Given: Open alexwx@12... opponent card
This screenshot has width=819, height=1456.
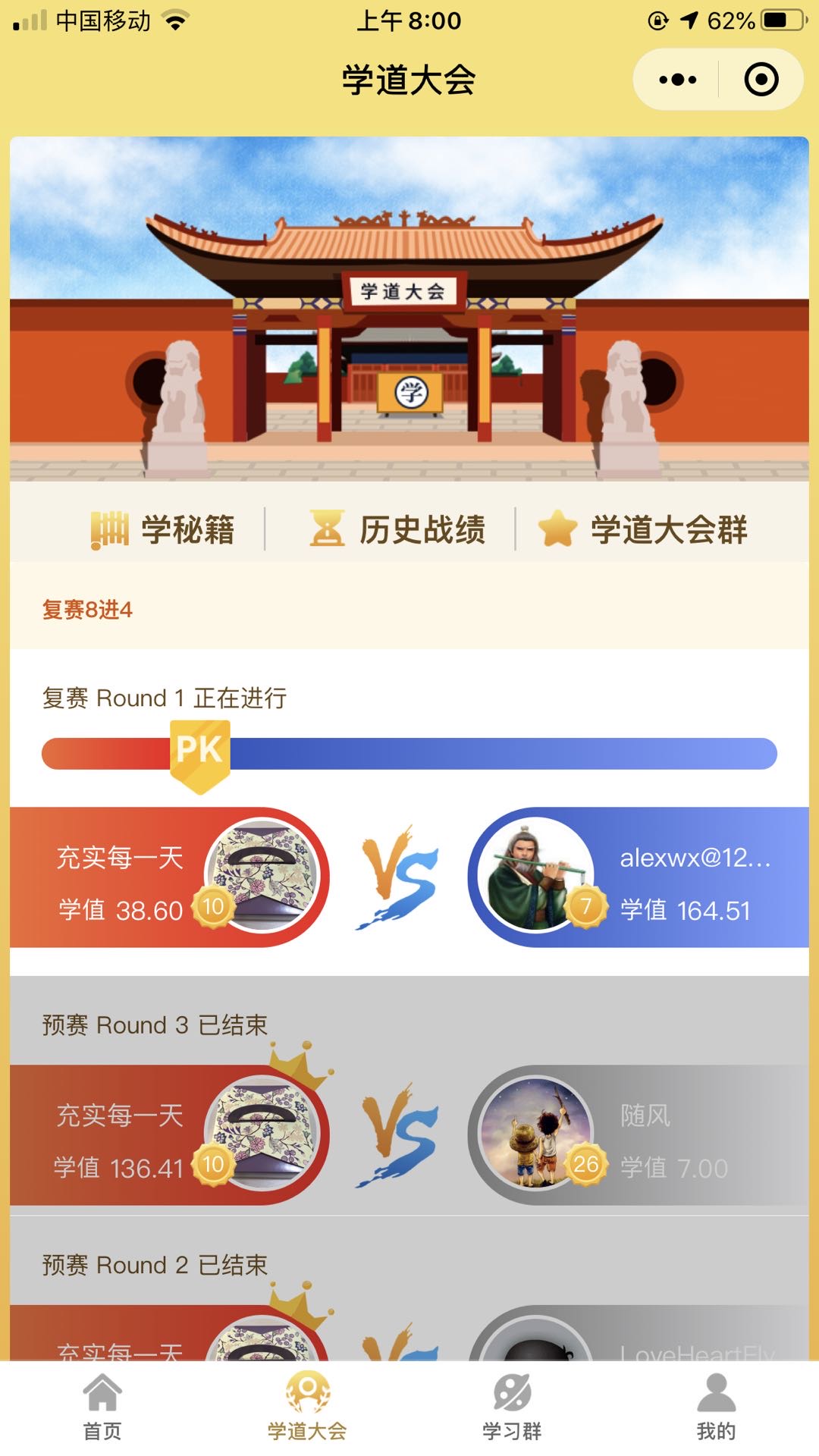Looking at the screenshot, I should [637, 877].
